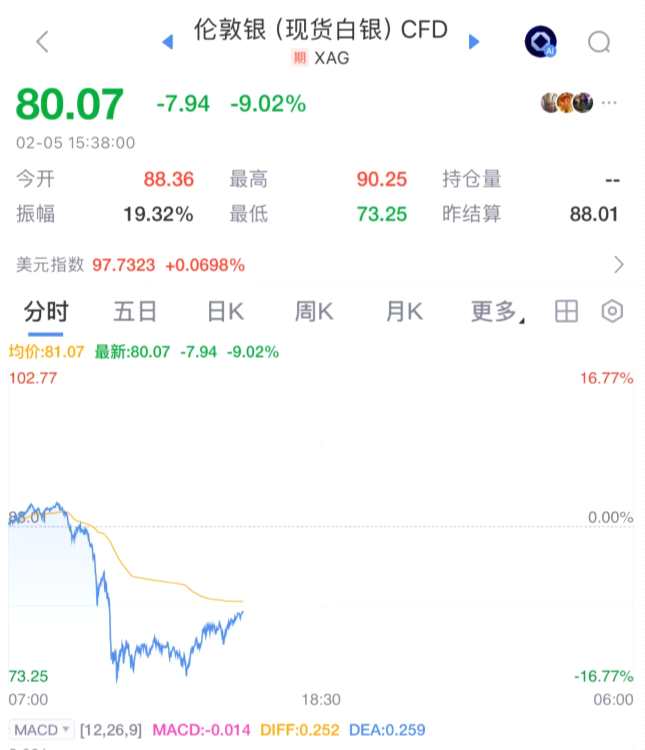Viewport: 645px width, 750px height.
Task: Switch to the 日K chart tab
Action: click(225, 312)
